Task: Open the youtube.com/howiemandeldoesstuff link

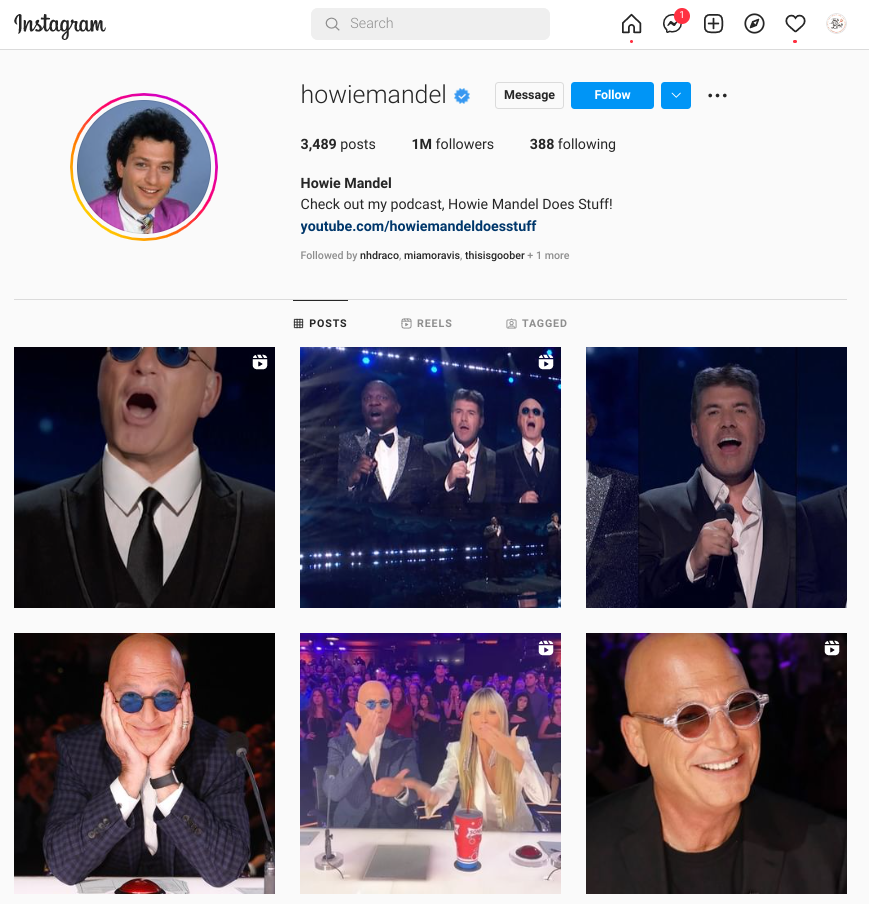Action: coord(418,227)
